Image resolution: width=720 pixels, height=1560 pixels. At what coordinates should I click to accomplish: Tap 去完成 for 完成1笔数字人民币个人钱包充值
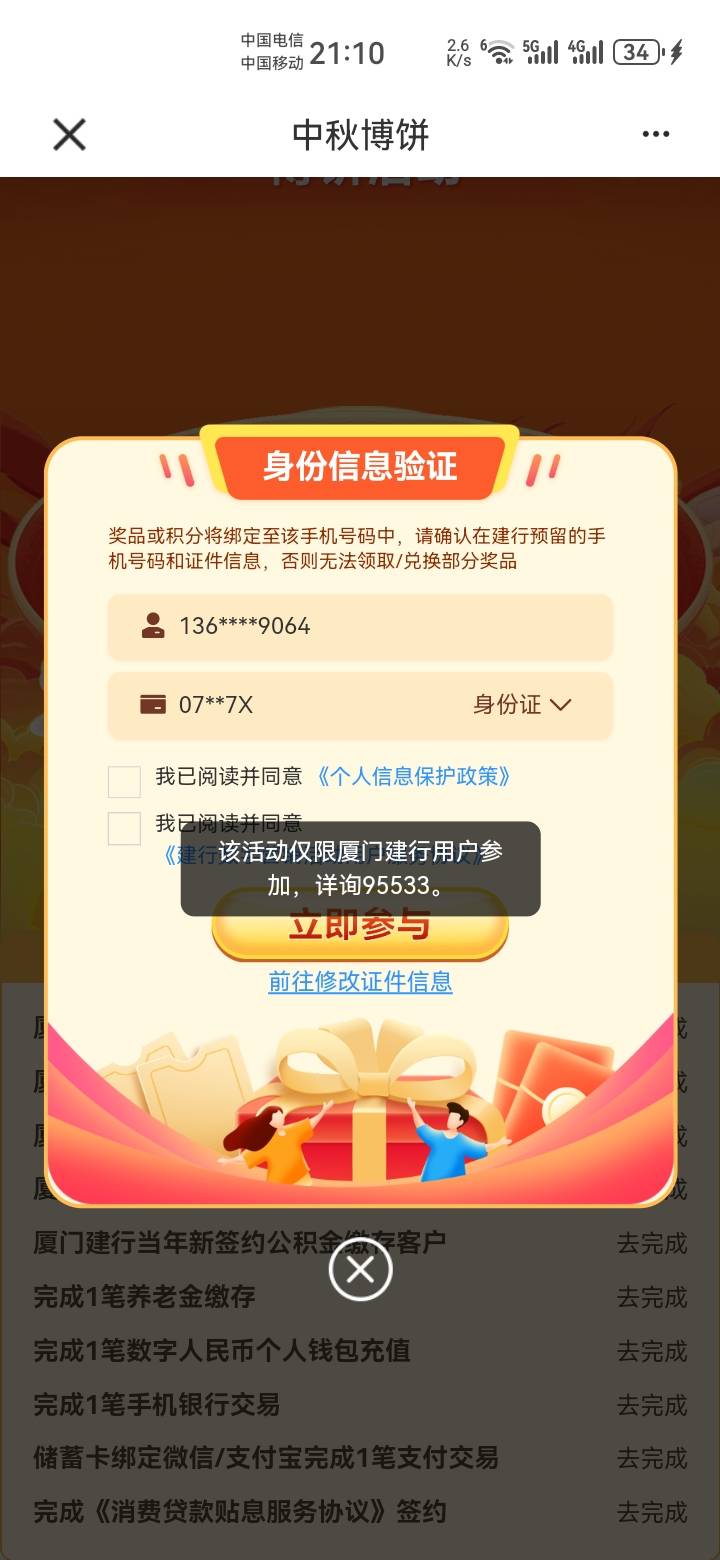pos(652,1351)
